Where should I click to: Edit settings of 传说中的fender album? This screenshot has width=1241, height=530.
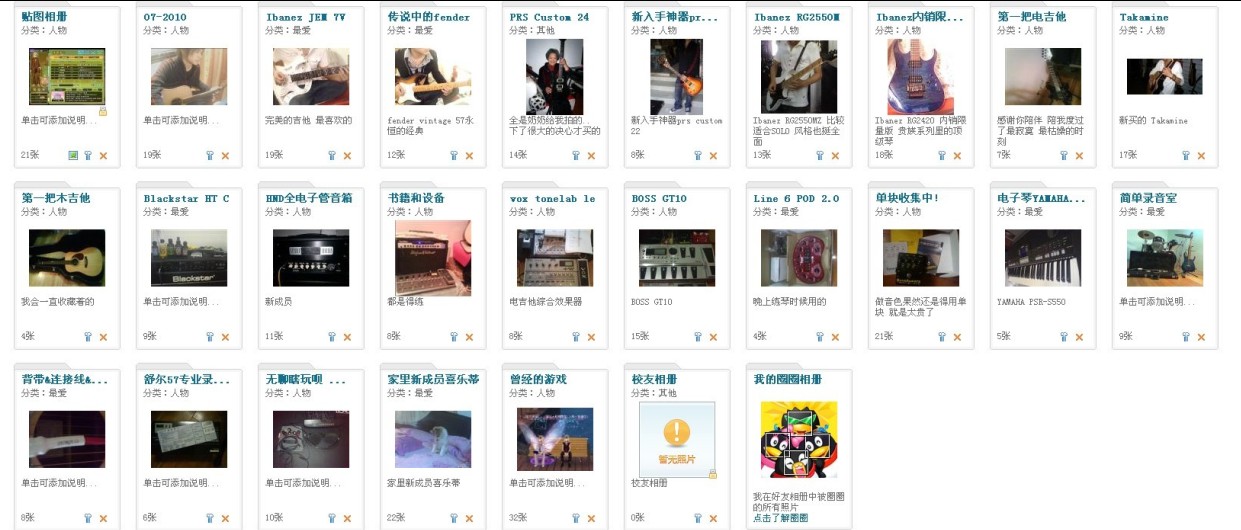pyautogui.click(x=453, y=156)
